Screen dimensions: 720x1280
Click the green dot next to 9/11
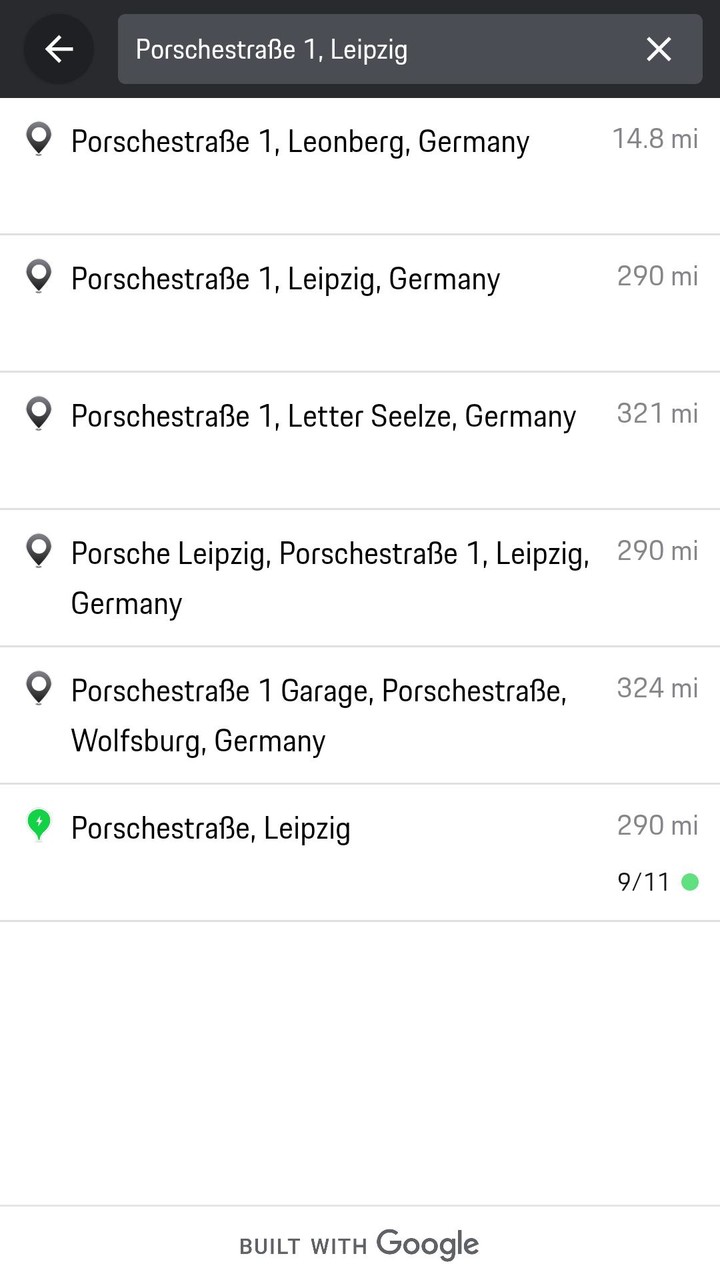coord(690,882)
